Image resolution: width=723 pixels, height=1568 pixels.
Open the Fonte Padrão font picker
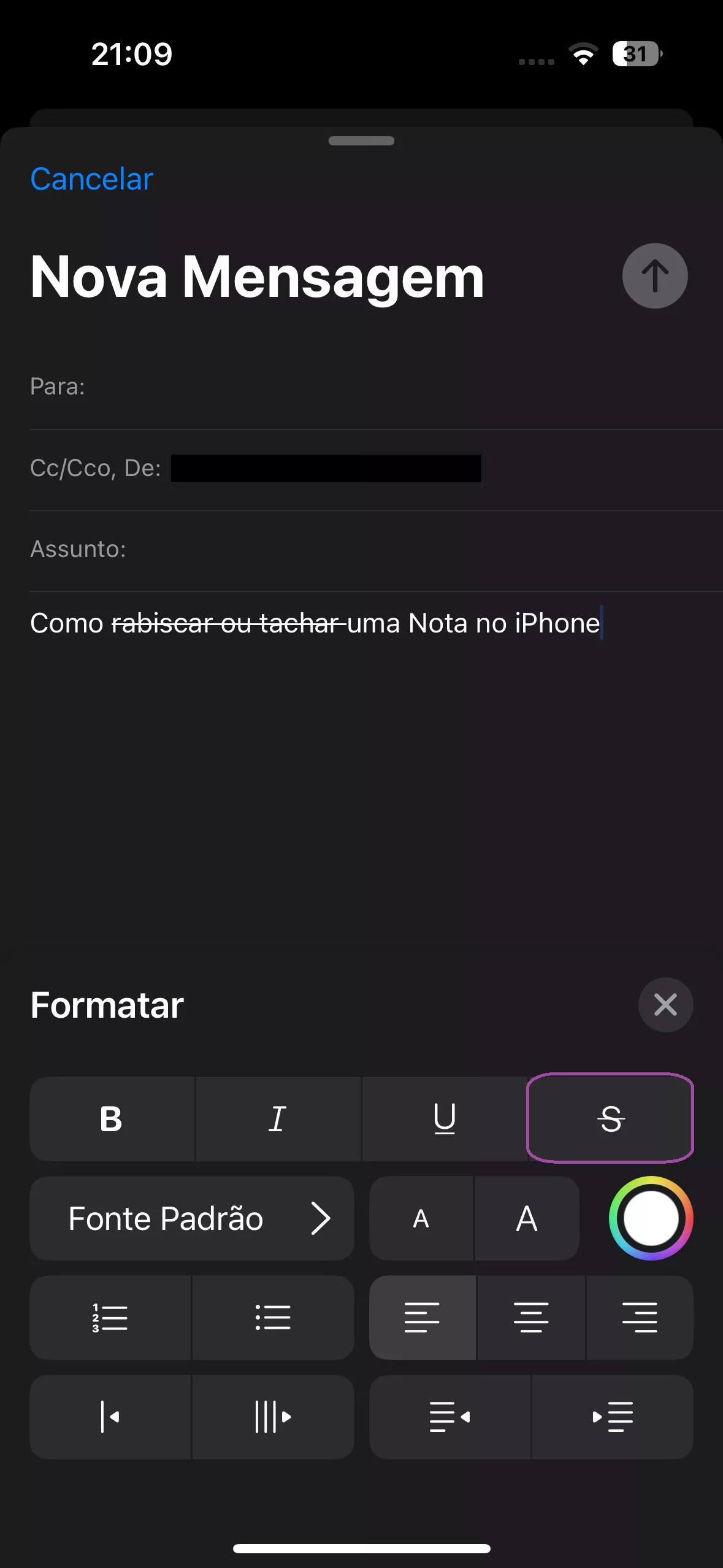coord(191,1218)
